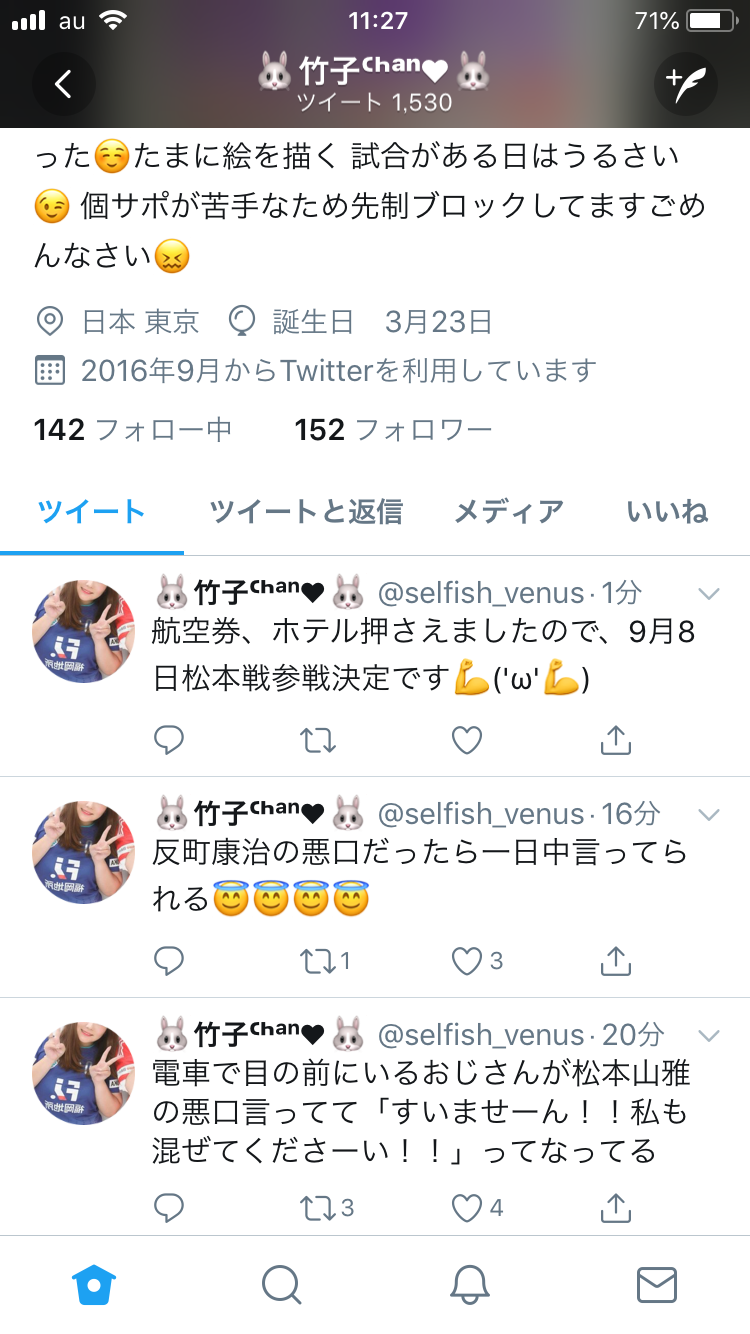Screen dimensions: 750x1334
Task: Go back using the header arrow
Action: pyautogui.click(x=64, y=85)
